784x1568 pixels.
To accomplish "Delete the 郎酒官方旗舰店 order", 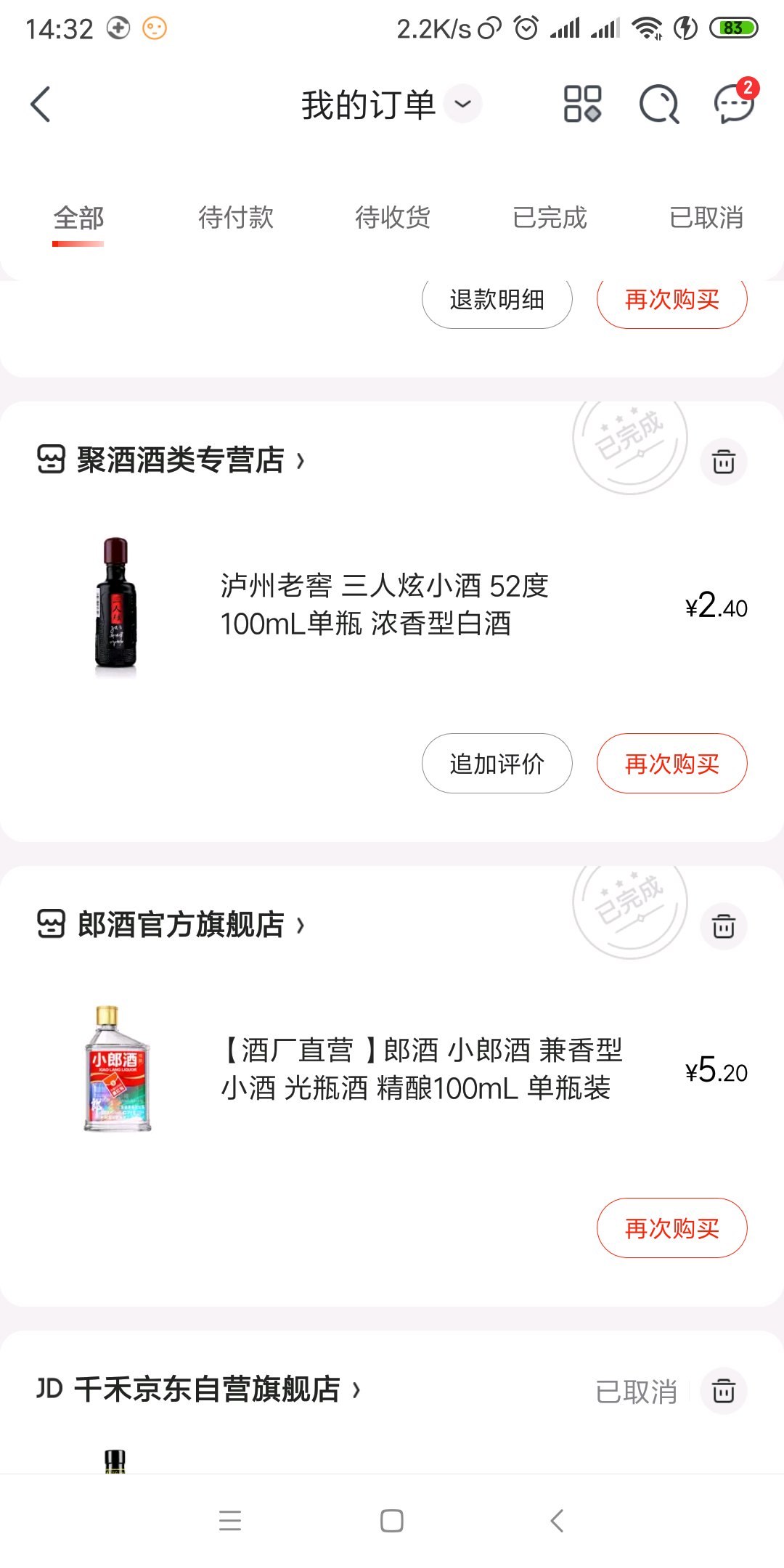I will [723, 926].
